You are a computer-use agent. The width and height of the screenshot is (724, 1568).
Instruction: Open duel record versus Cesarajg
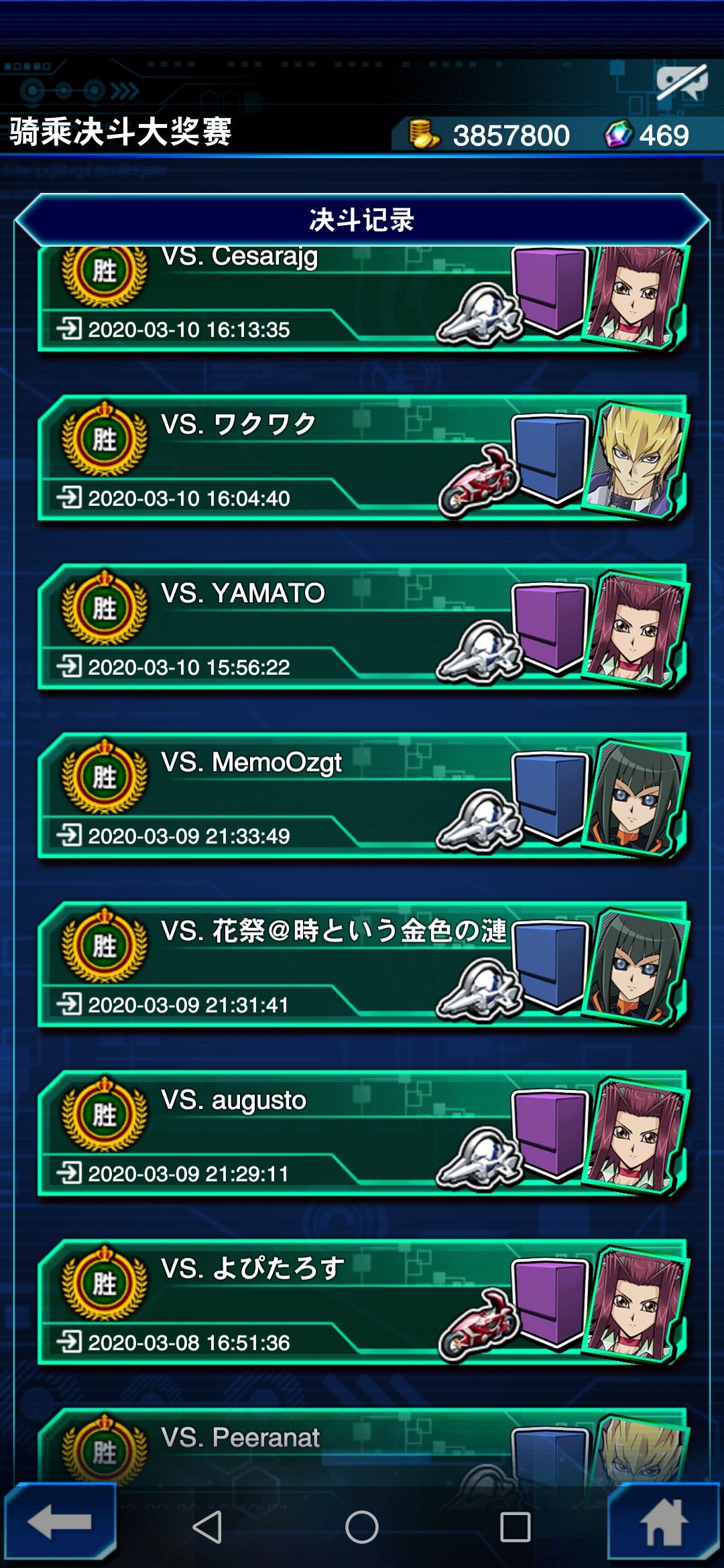pyautogui.click(x=363, y=299)
